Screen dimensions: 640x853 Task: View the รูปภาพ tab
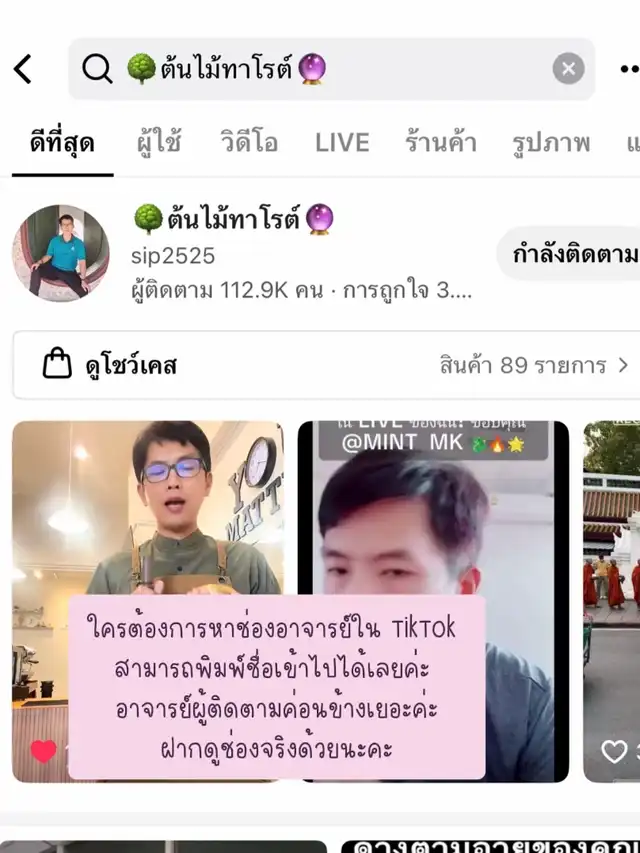[551, 143]
